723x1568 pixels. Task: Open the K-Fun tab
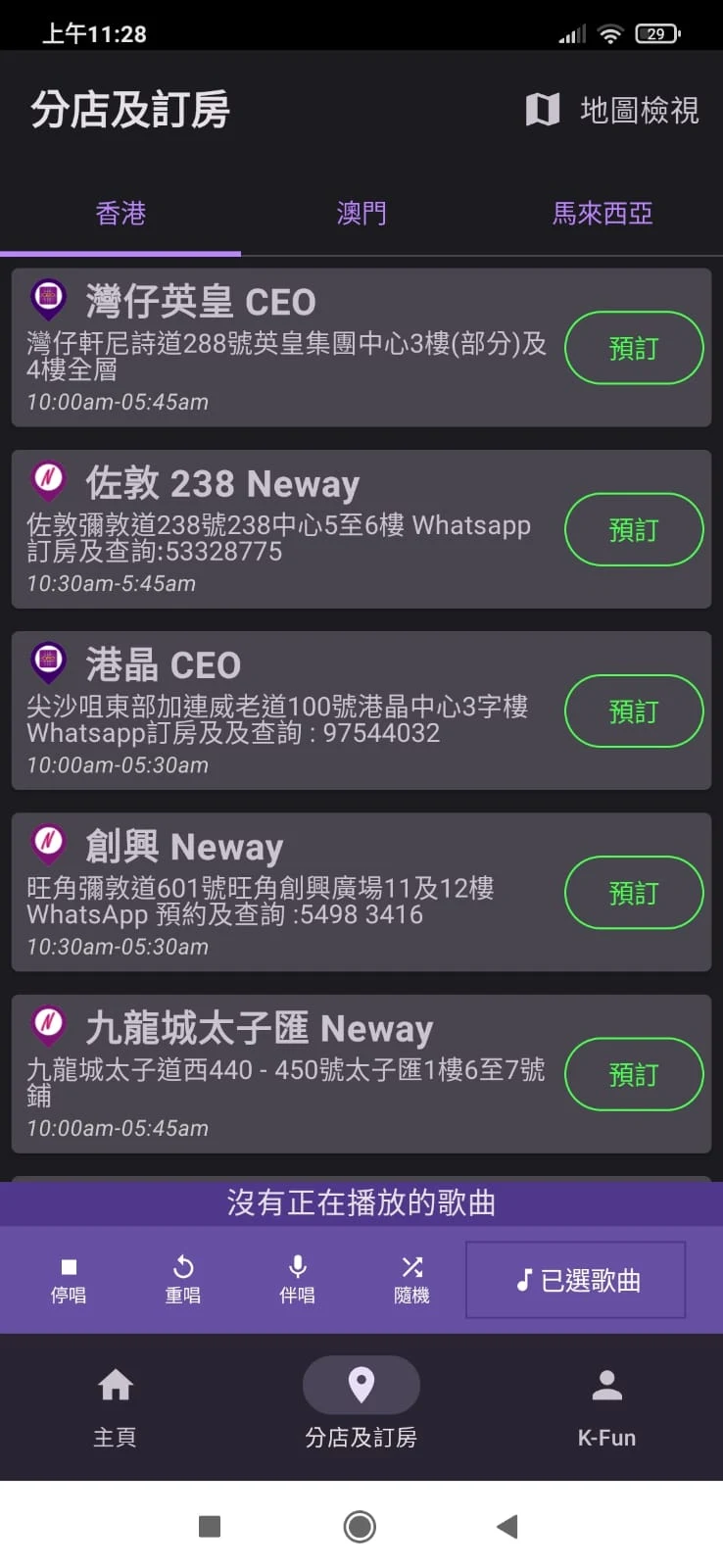606,1406
